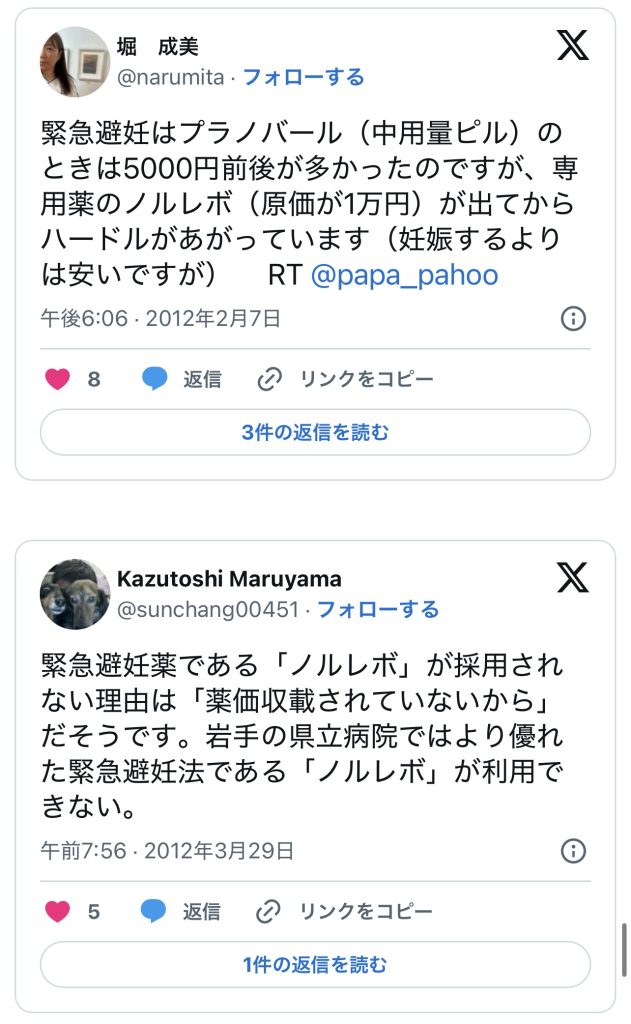The height and width of the screenshot is (1024, 631).
Task: Copy the link to 堀 成美's tweet
Action: (x=345, y=380)
